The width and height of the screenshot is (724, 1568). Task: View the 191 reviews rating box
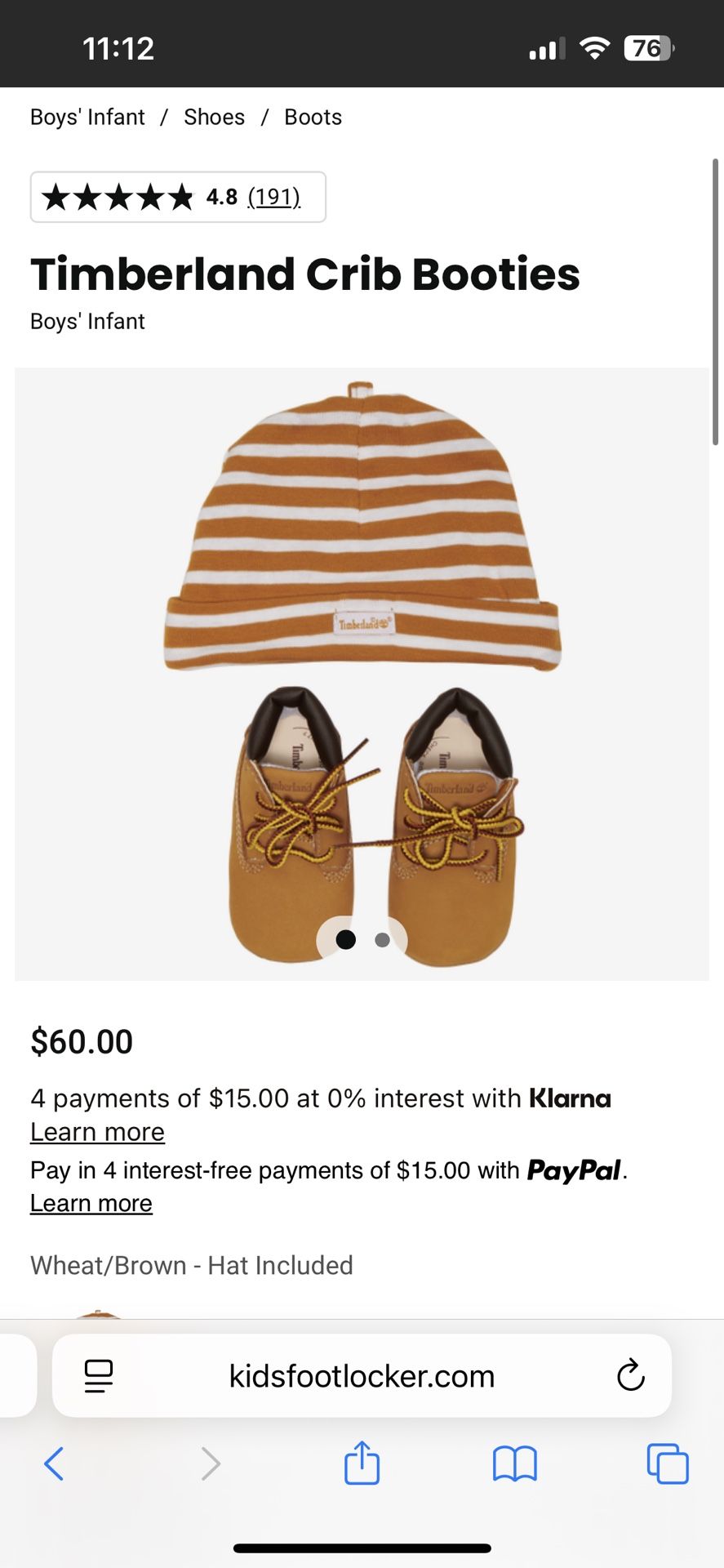178,197
